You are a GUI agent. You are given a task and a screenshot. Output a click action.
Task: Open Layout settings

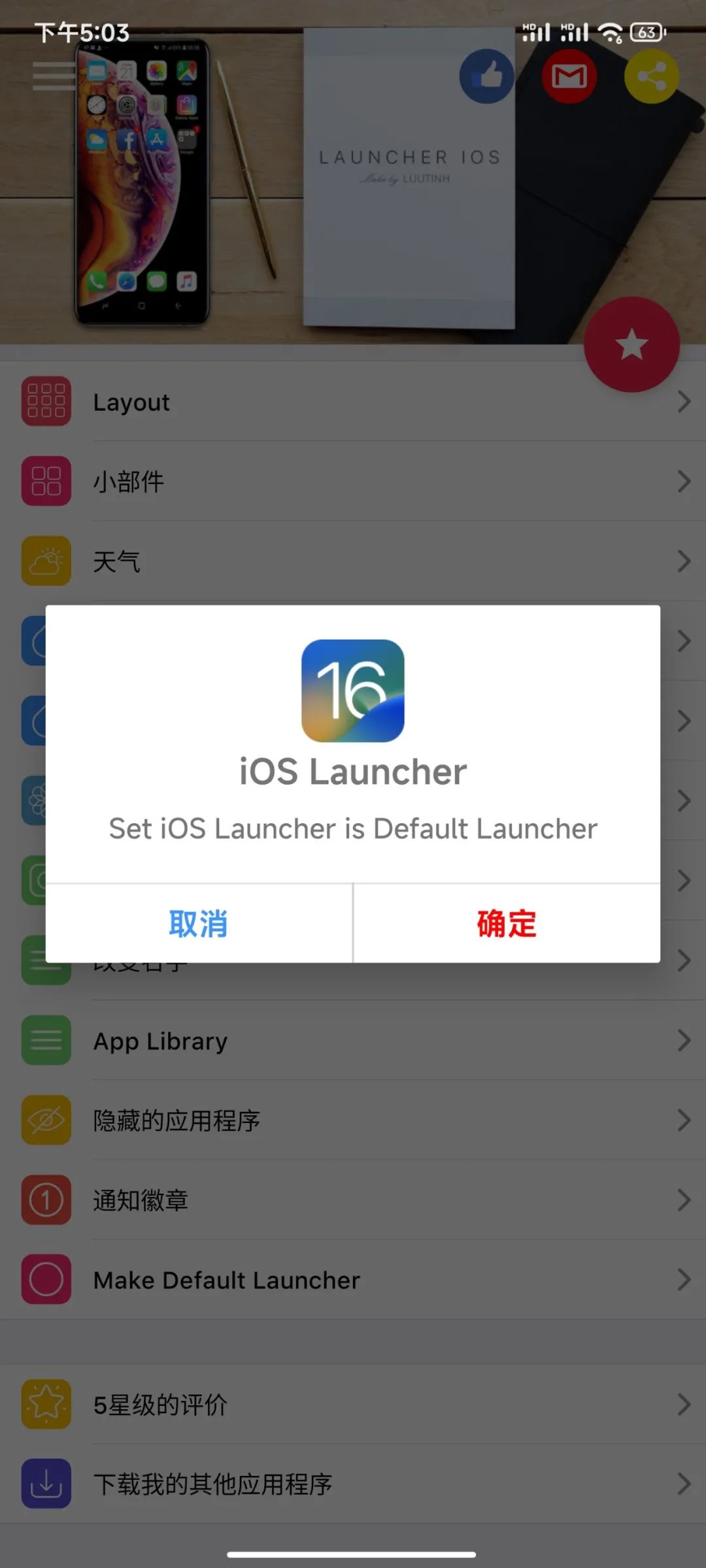[353, 402]
